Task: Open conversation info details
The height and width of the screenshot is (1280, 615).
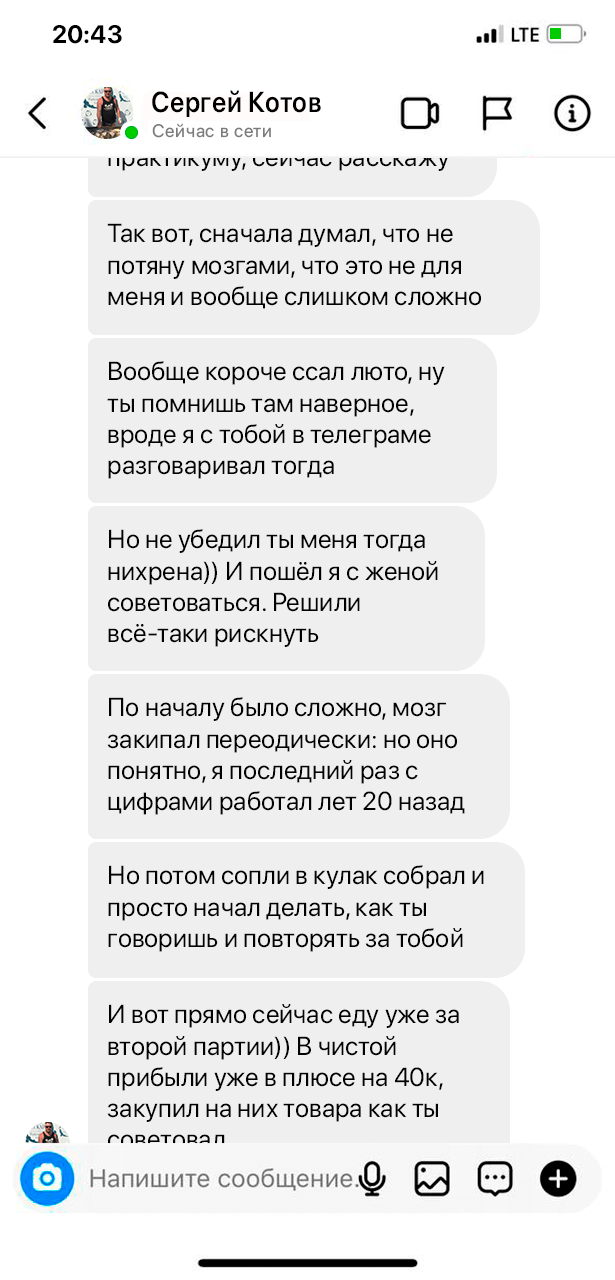Action: click(572, 113)
